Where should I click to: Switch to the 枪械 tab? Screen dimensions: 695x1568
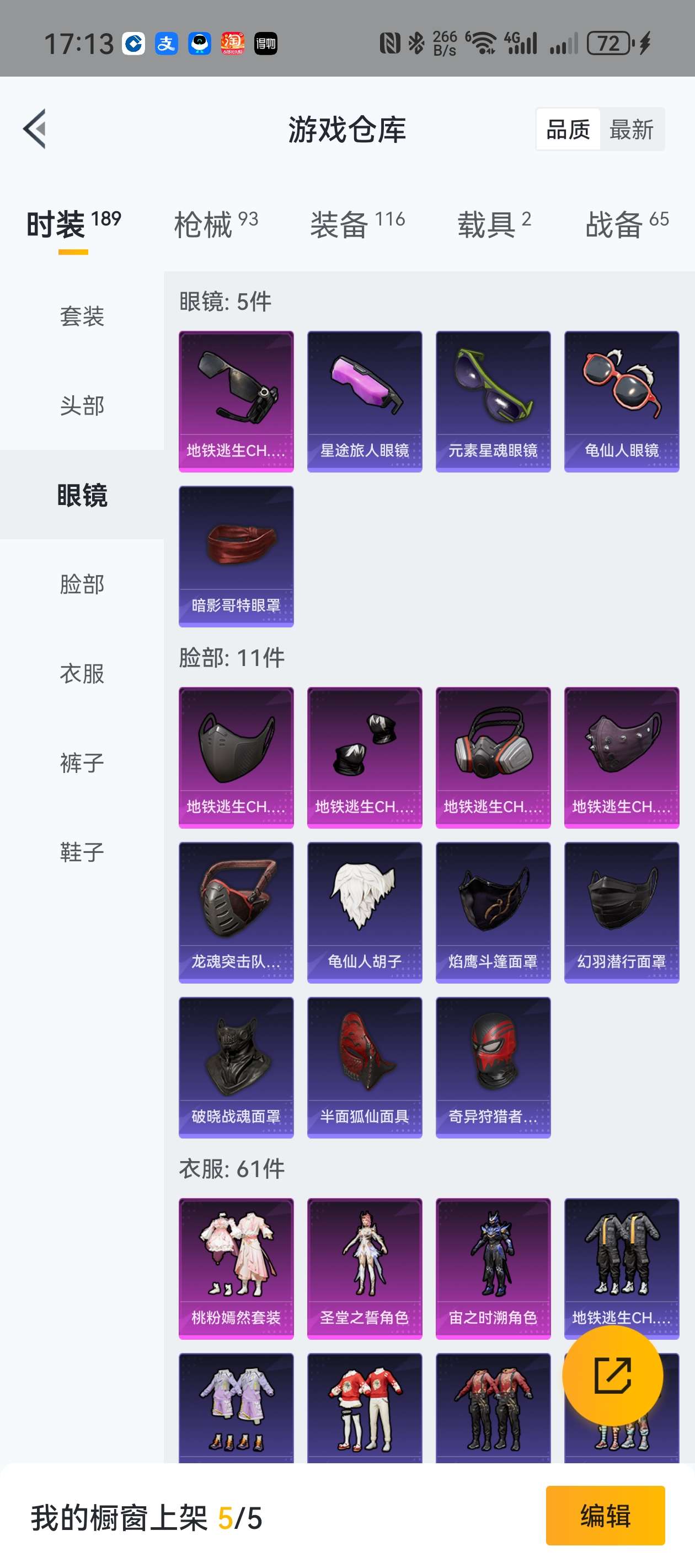point(216,224)
